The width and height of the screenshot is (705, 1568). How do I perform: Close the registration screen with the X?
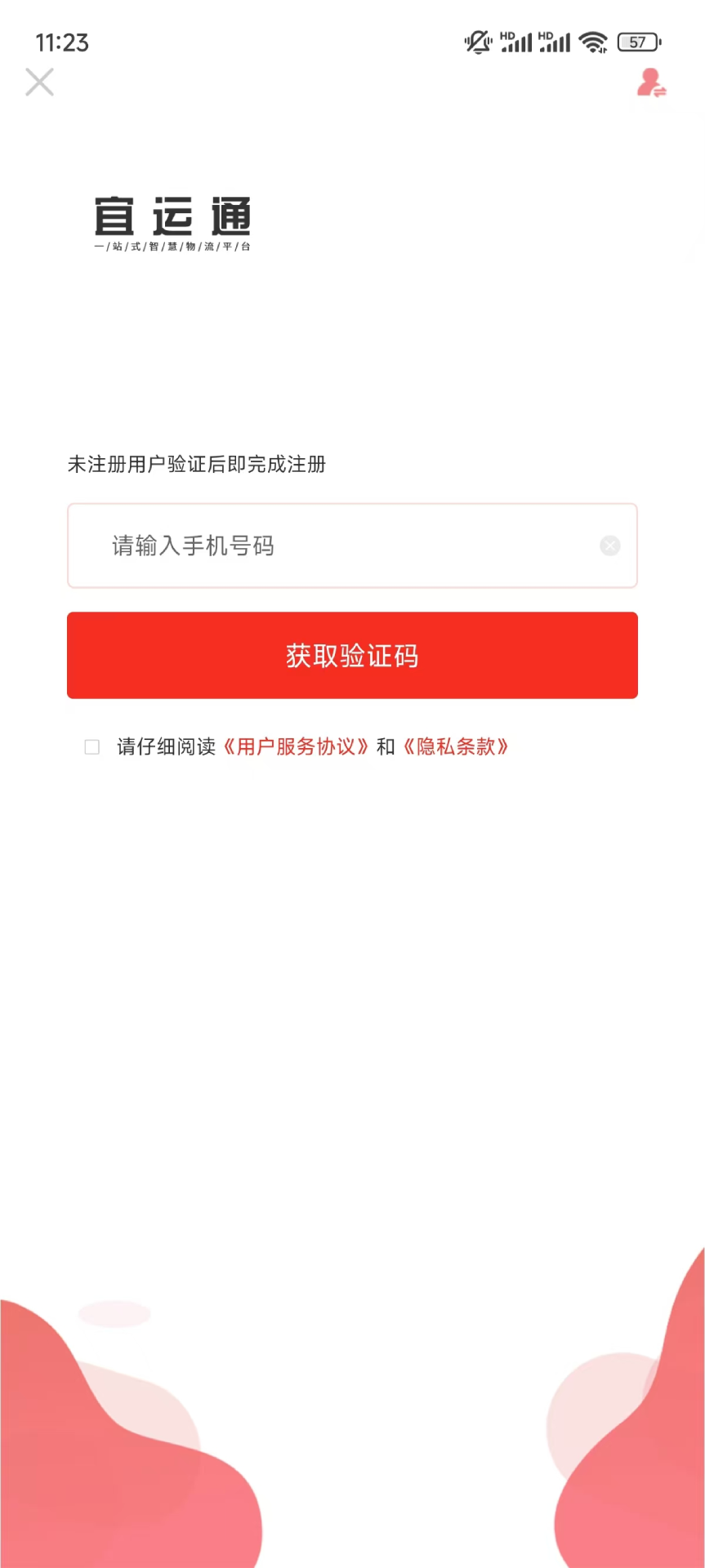(x=39, y=82)
